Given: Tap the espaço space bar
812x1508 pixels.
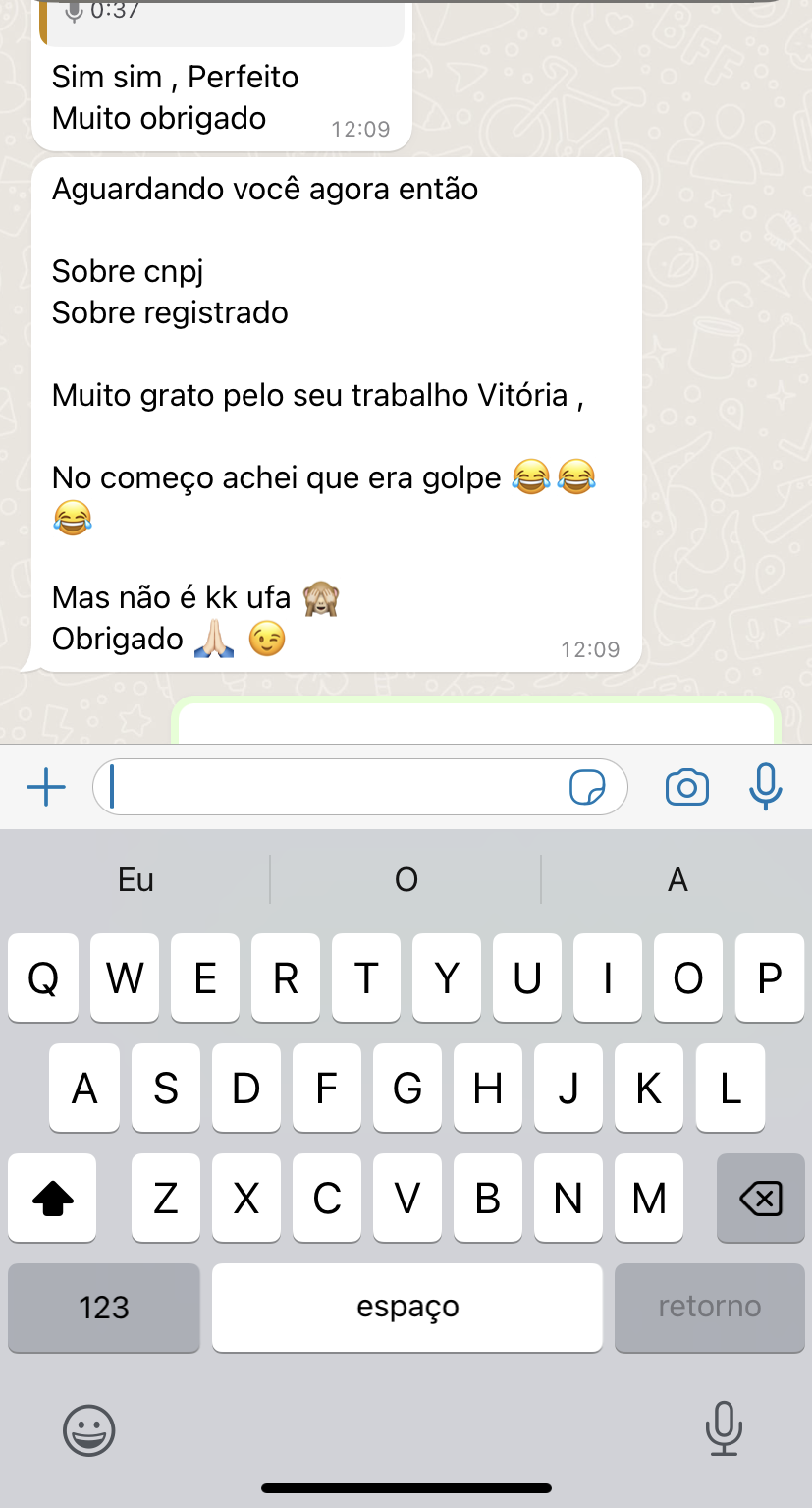Looking at the screenshot, I should 406,1308.
